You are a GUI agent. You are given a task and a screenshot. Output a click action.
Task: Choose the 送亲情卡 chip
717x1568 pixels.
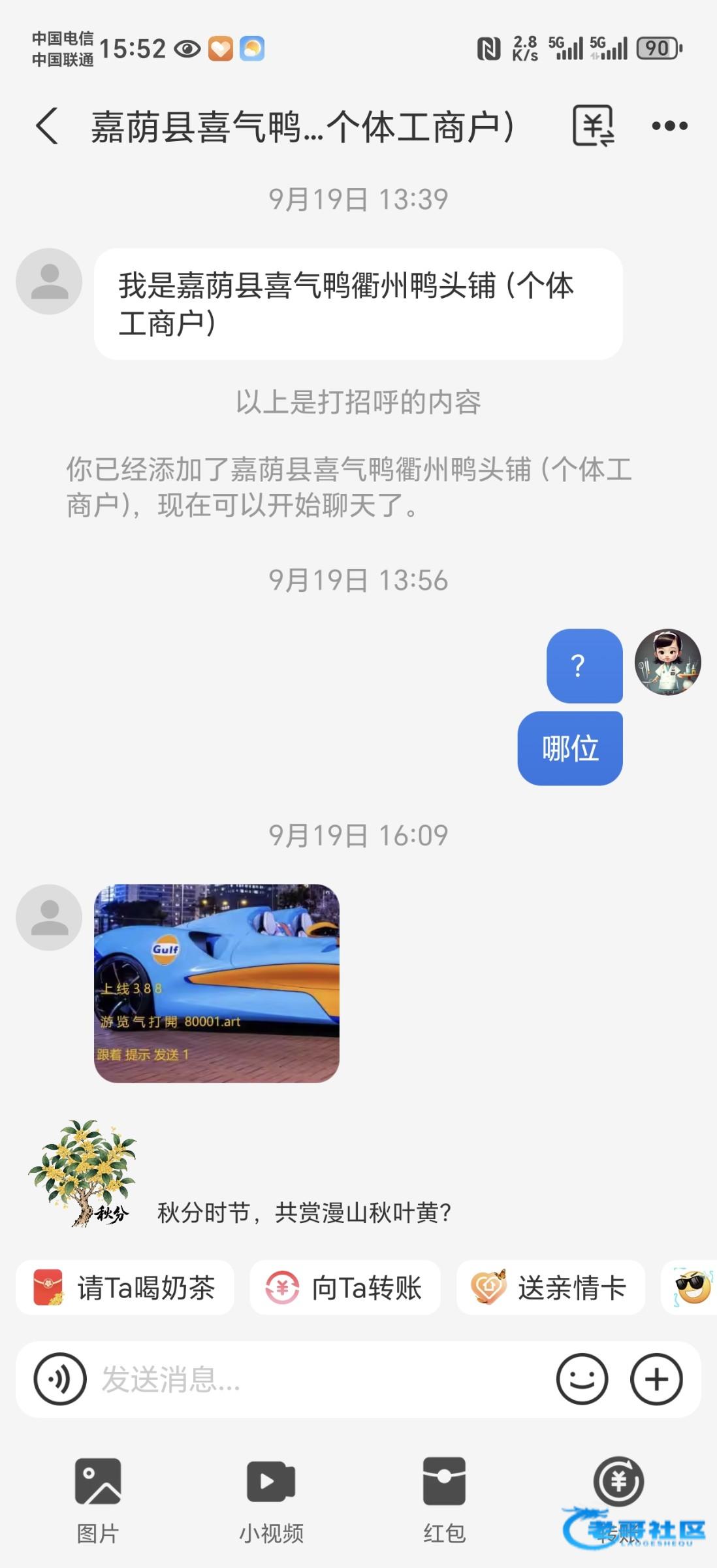[550, 1288]
